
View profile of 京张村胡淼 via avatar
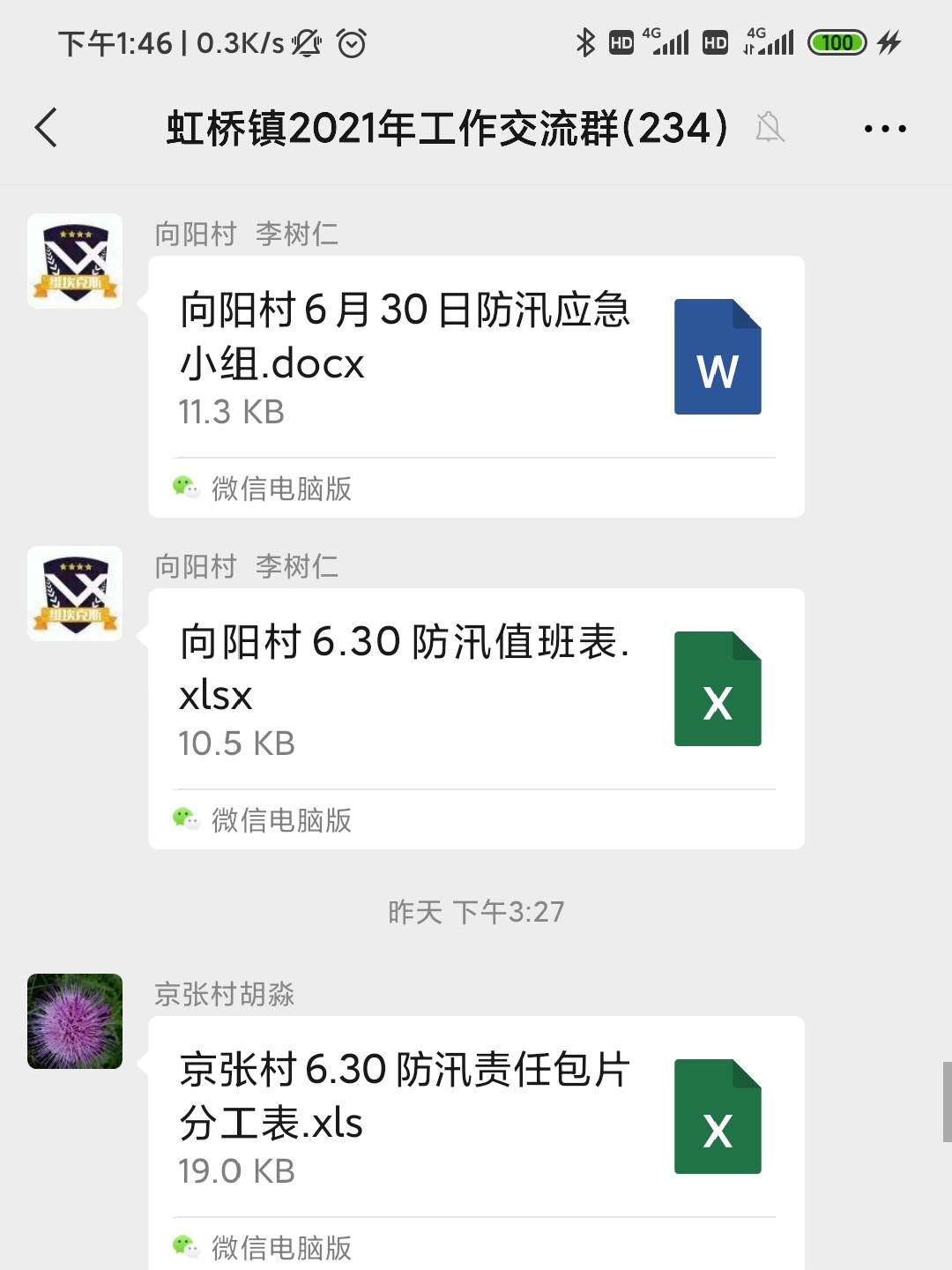[x=75, y=1021]
